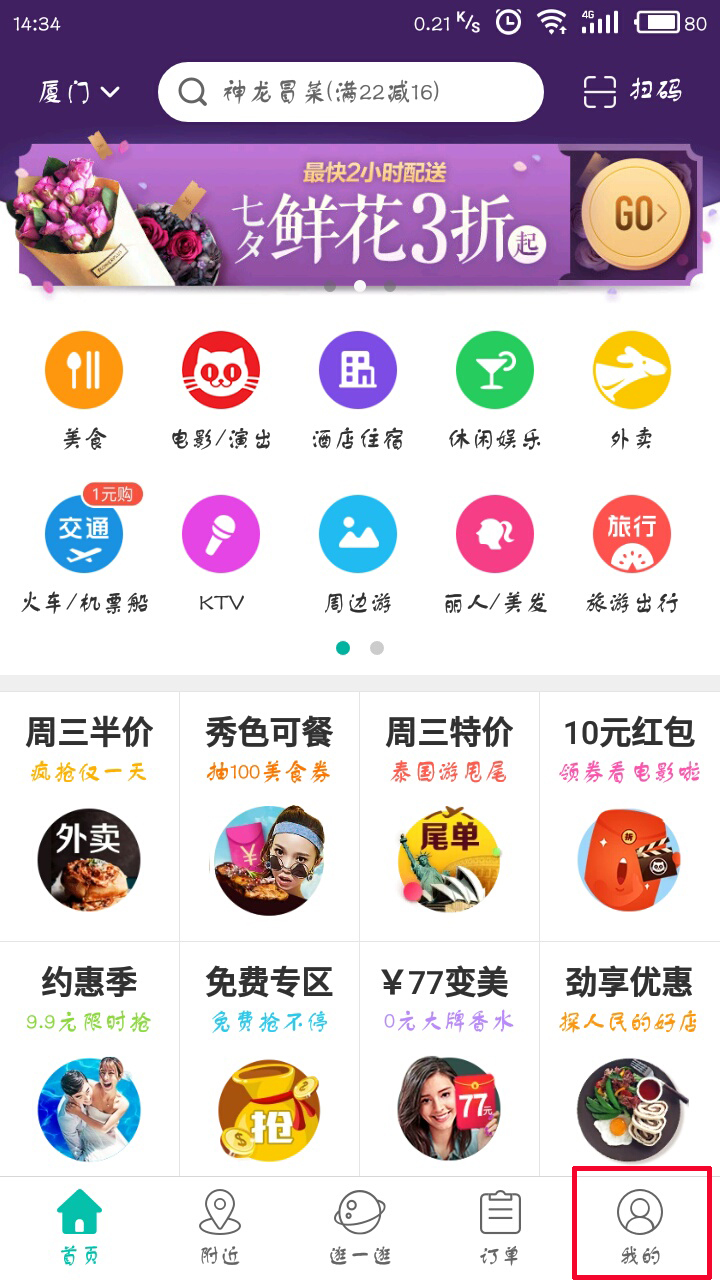Go to the 我的 profile tab
The image size is (720, 1280).
click(641, 1225)
